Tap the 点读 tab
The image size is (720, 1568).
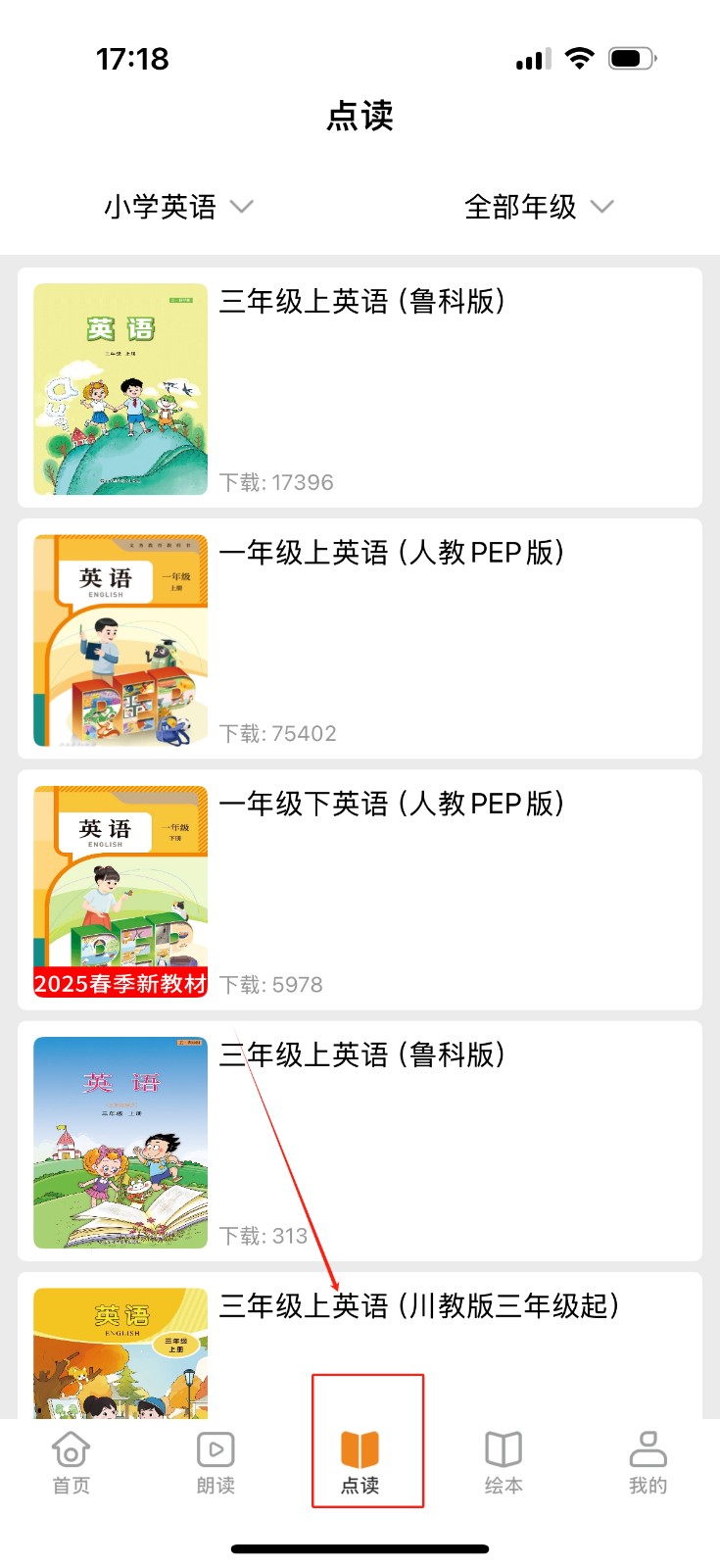[360, 1463]
